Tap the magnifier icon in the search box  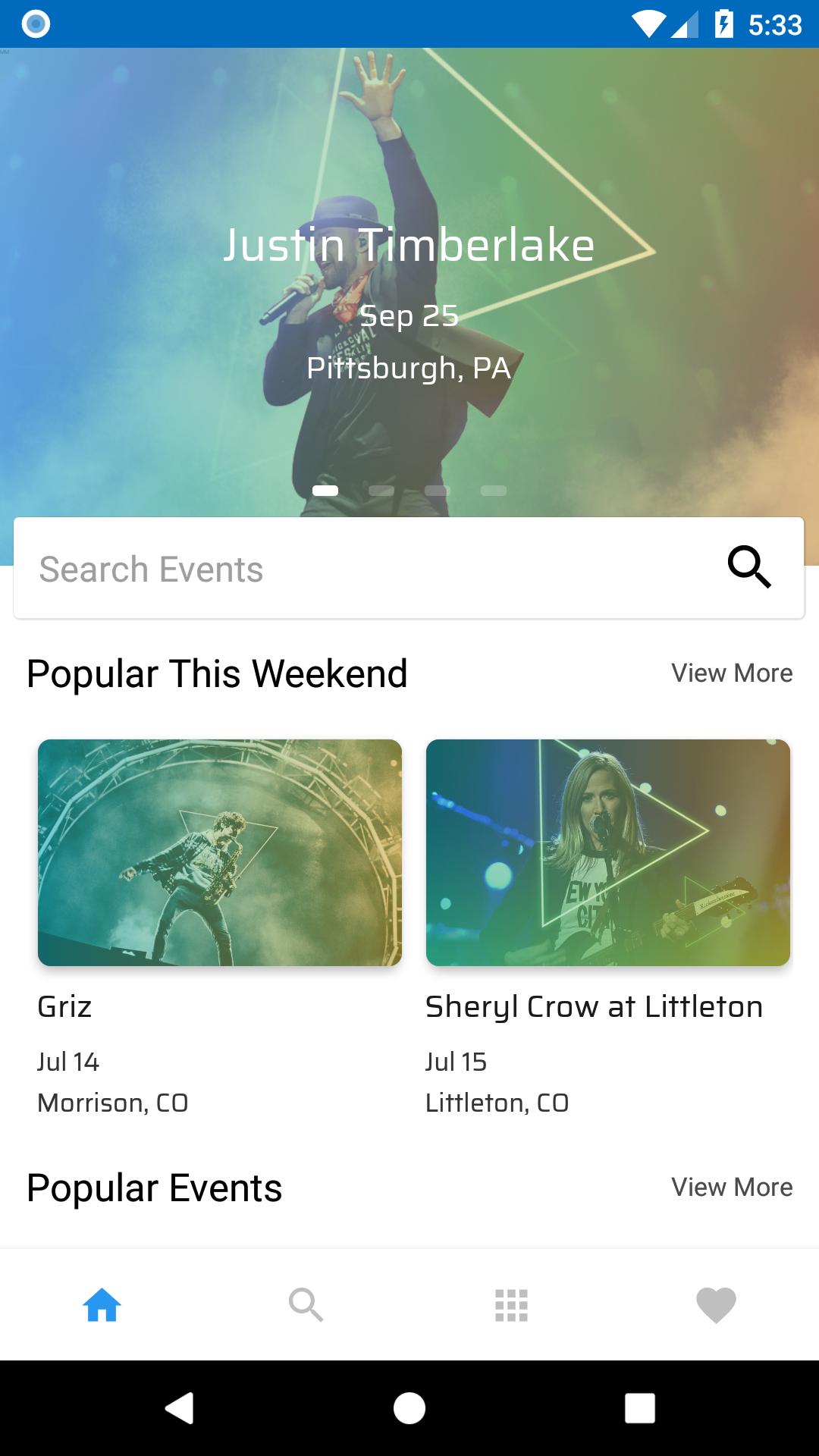pyautogui.click(x=749, y=567)
